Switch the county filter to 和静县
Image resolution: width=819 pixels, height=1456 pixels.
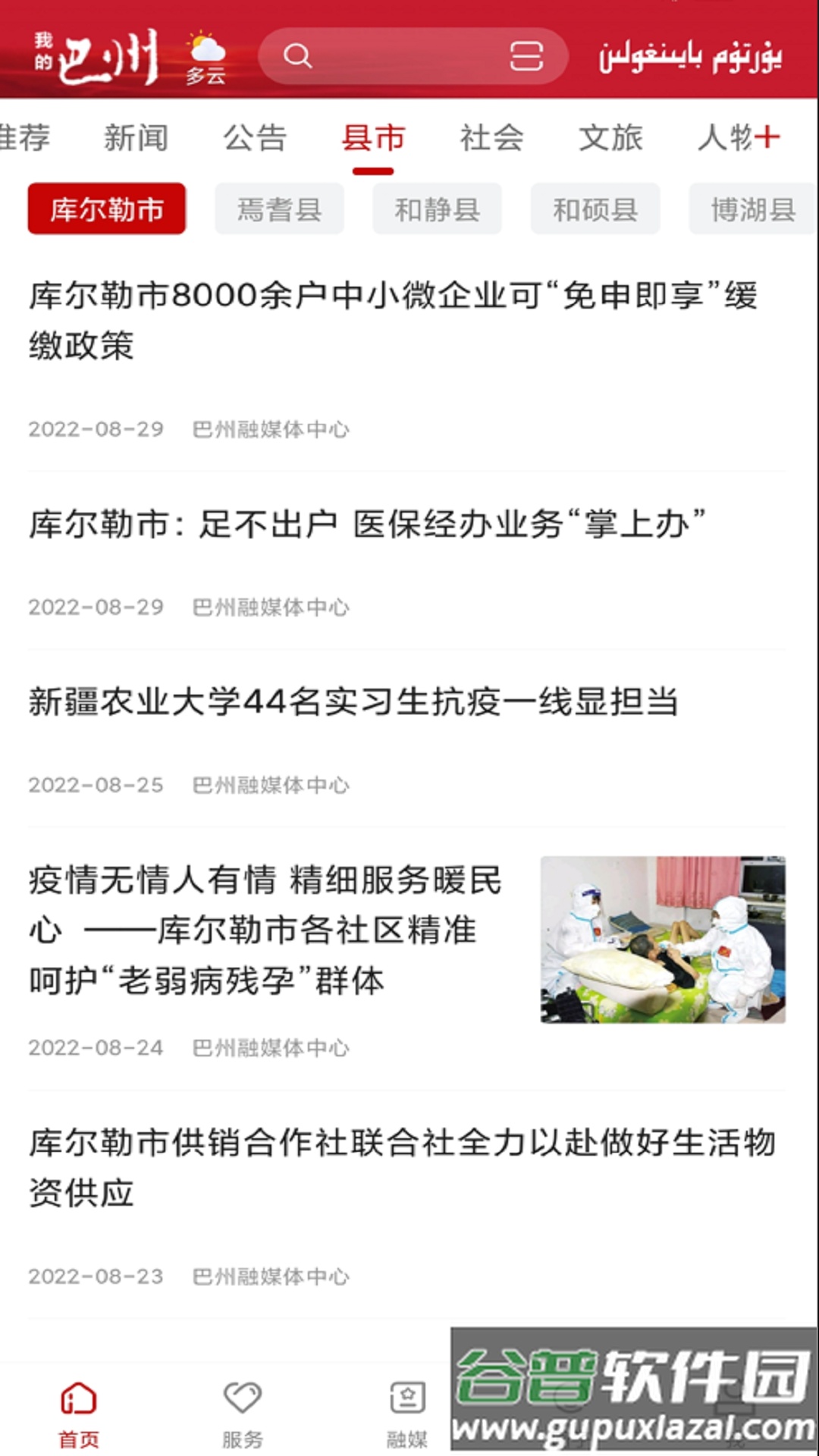point(437,209)
